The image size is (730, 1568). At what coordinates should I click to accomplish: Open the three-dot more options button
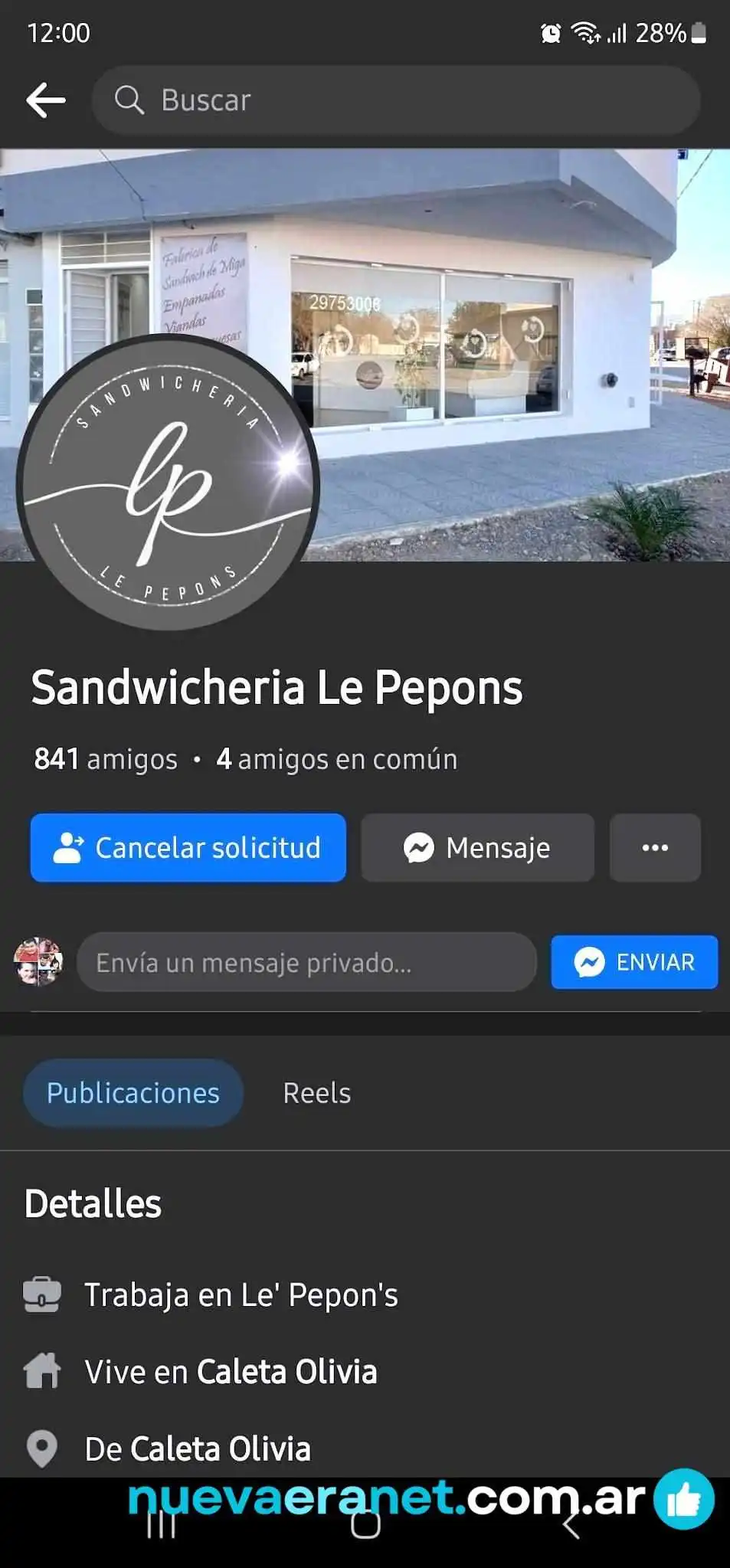(x=655, y=847)
